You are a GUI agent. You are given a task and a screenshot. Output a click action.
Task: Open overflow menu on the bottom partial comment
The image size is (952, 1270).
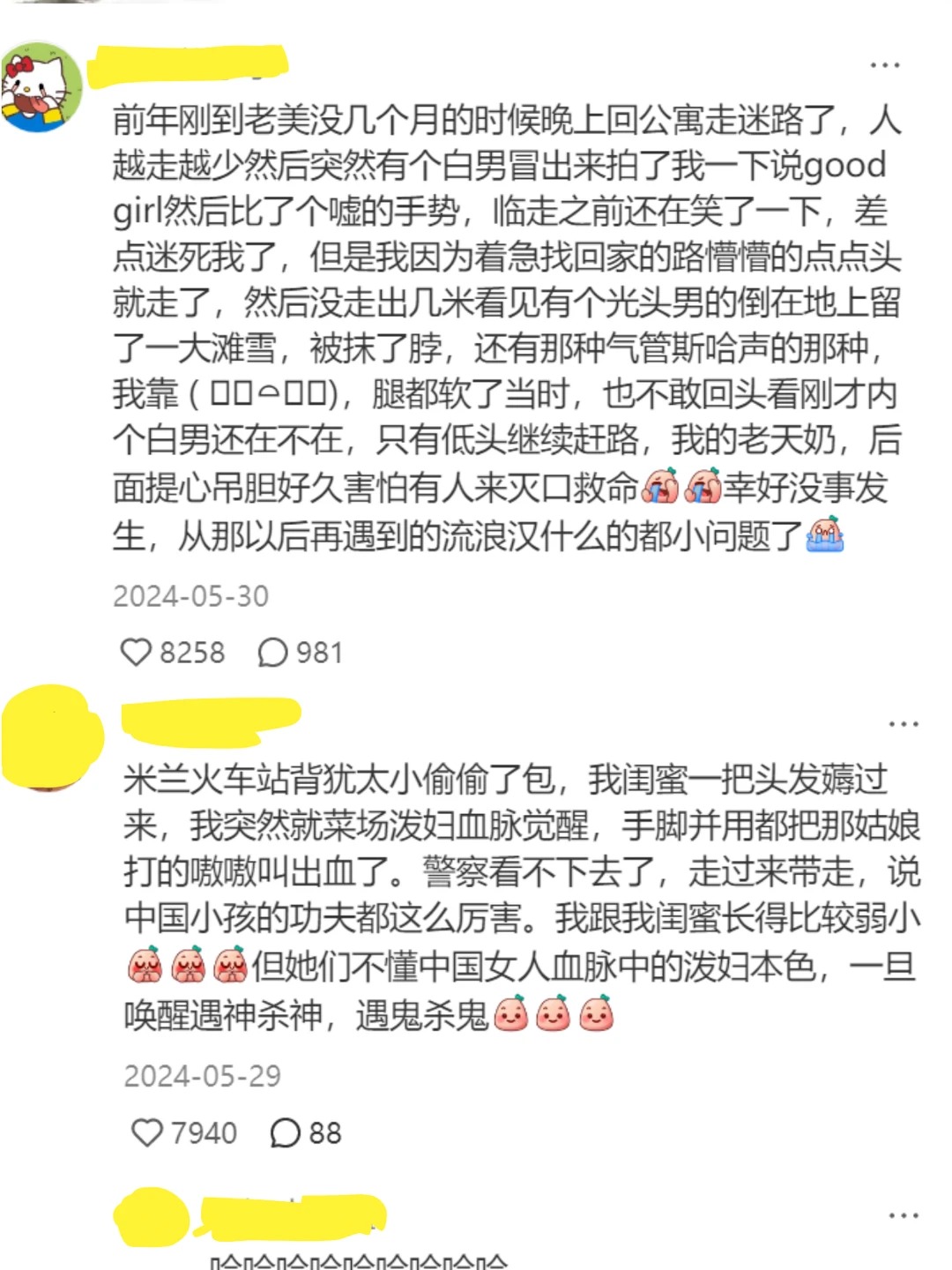tap(904, 1215)
